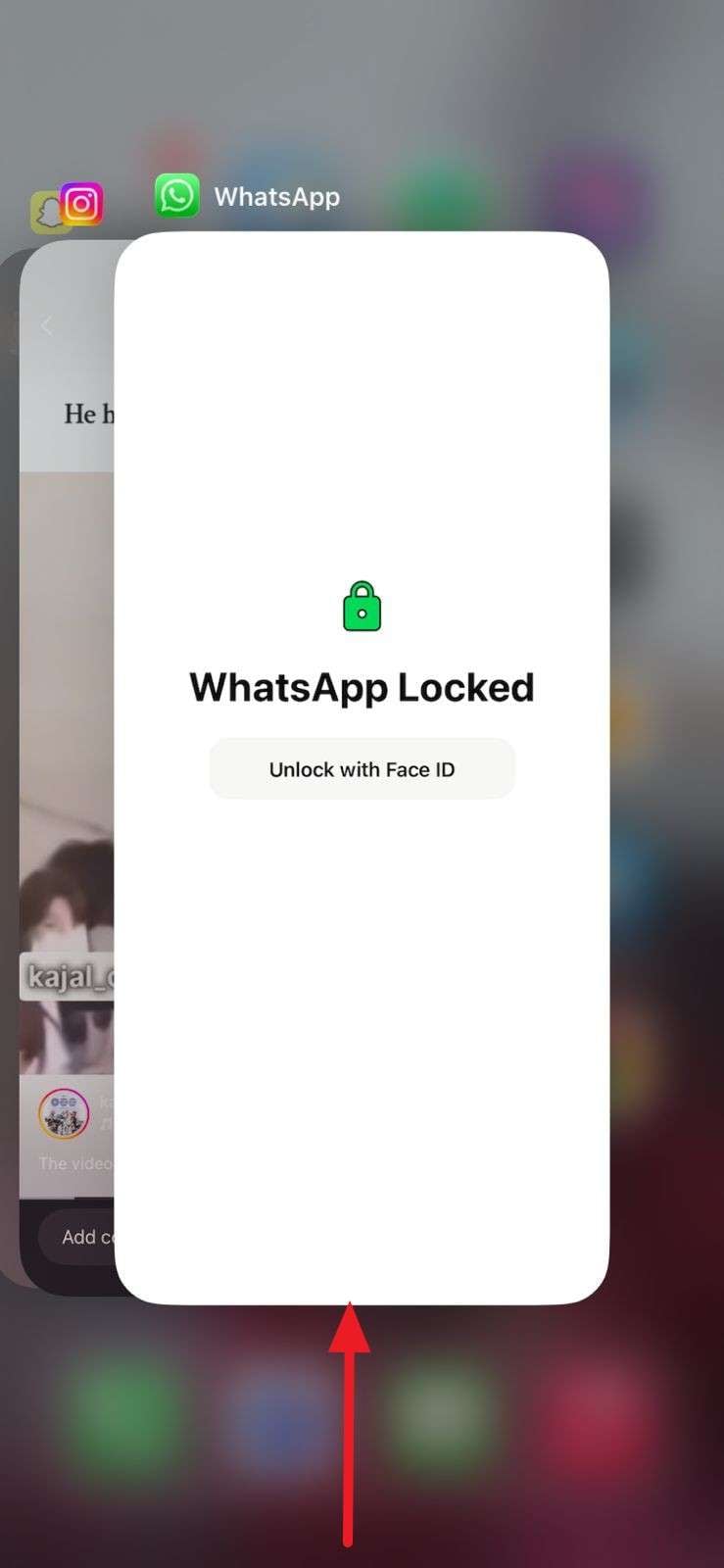Image resolution: width=724 pixels, height=1568 pixels.
Task: Tap the back chevron on the Instagram card
Action: 46,325
